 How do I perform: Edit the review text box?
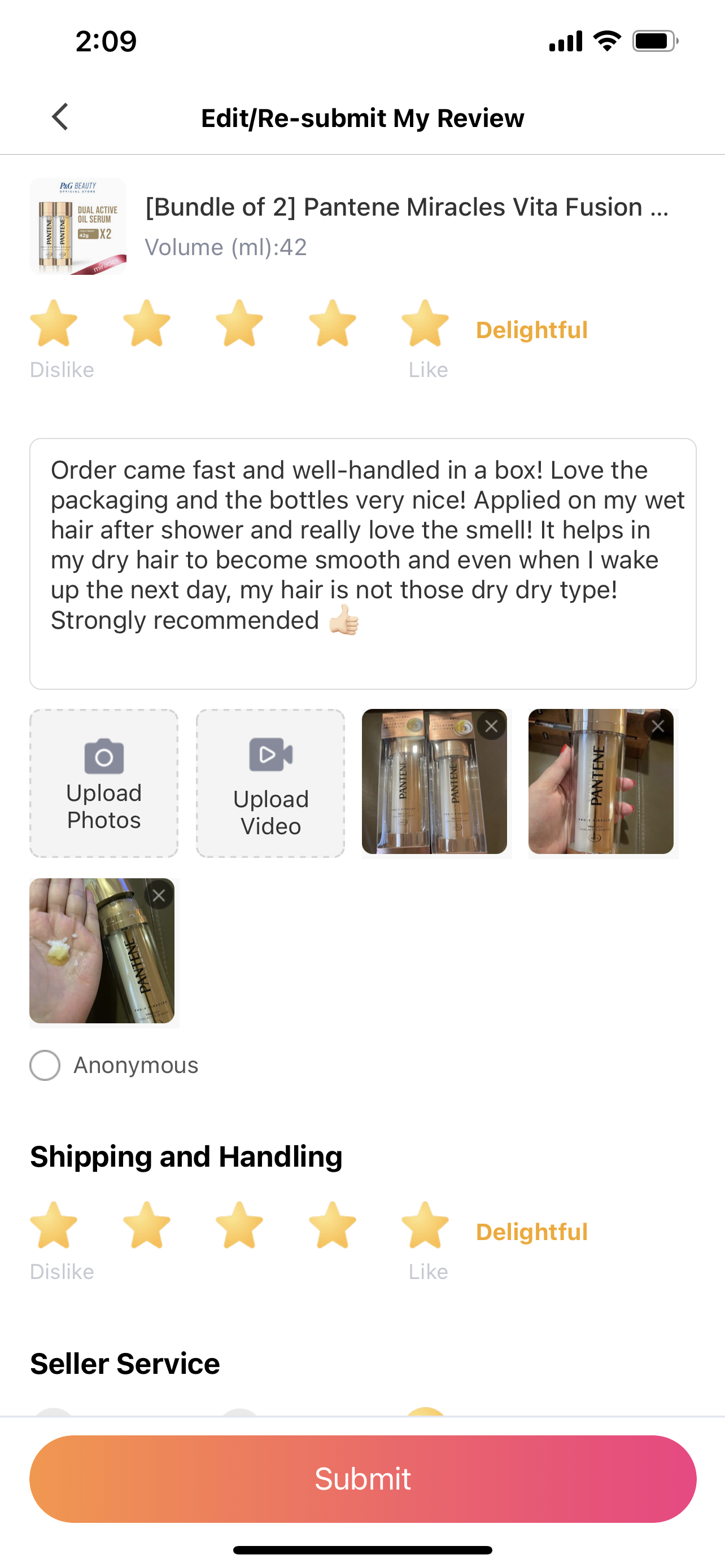[363, 564]
